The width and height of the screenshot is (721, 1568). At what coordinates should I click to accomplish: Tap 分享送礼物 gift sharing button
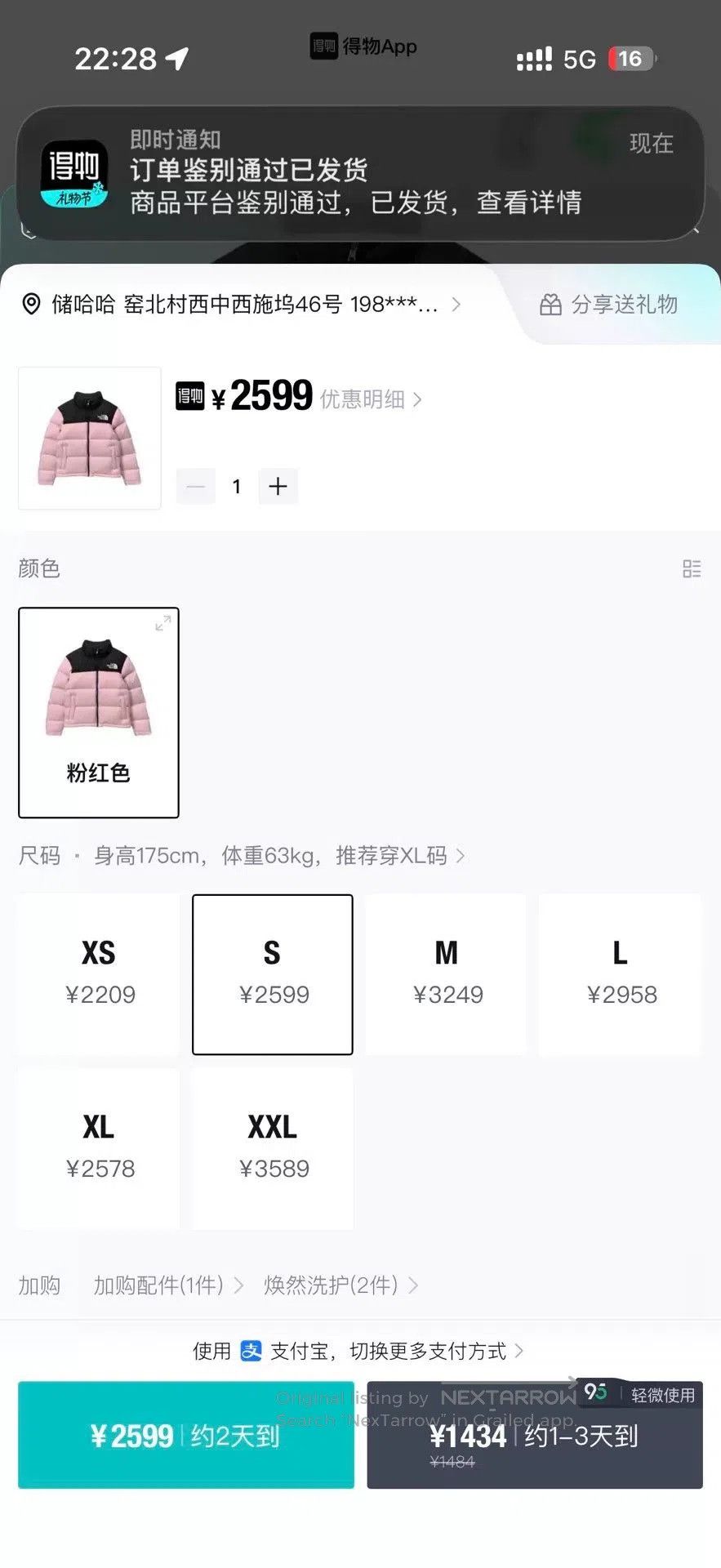pos(608,305)
